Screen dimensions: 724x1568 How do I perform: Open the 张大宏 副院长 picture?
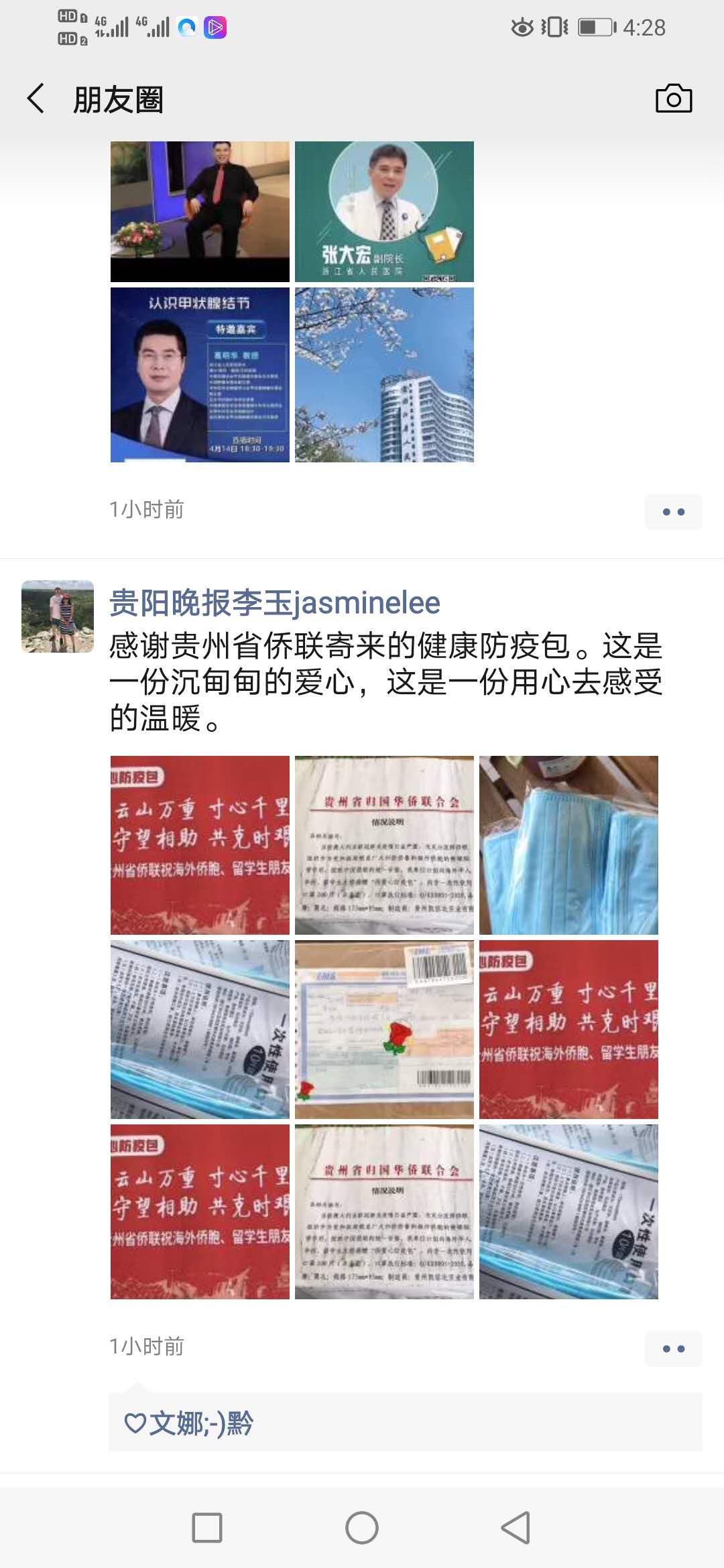[x=384, y=211]
